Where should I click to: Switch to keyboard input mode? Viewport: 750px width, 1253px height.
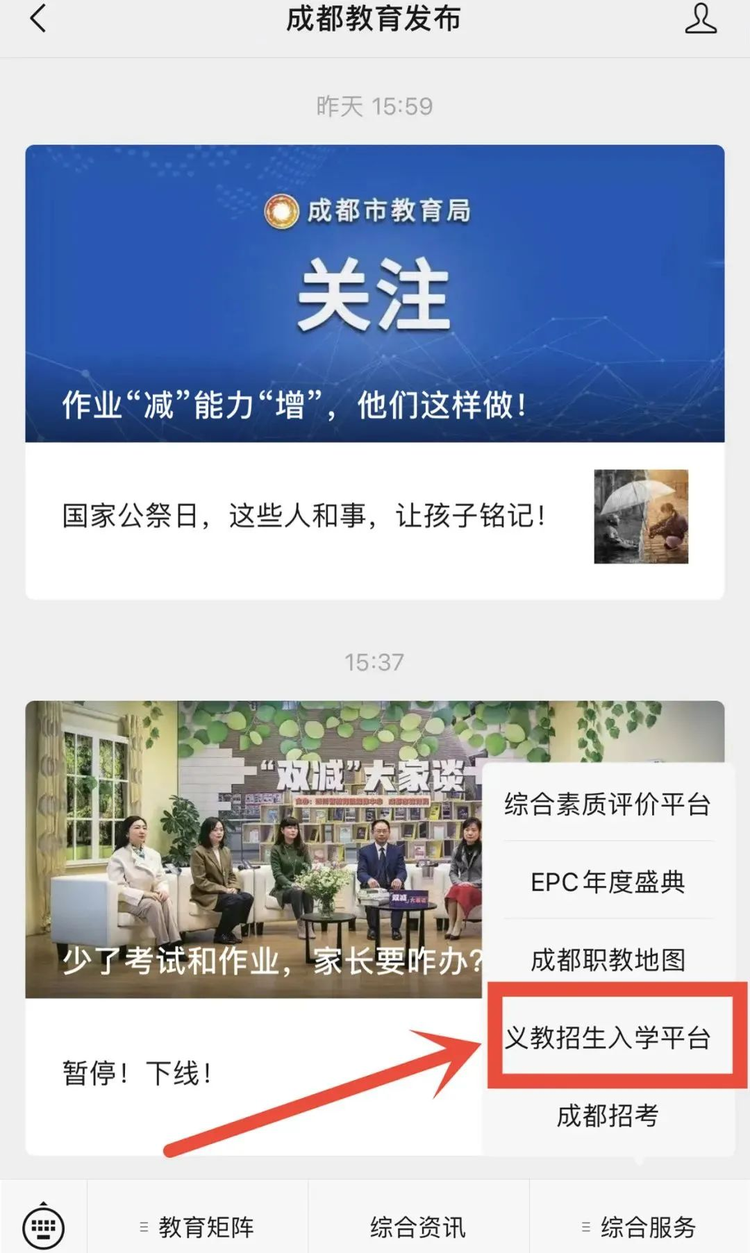tap(43, 1224)
